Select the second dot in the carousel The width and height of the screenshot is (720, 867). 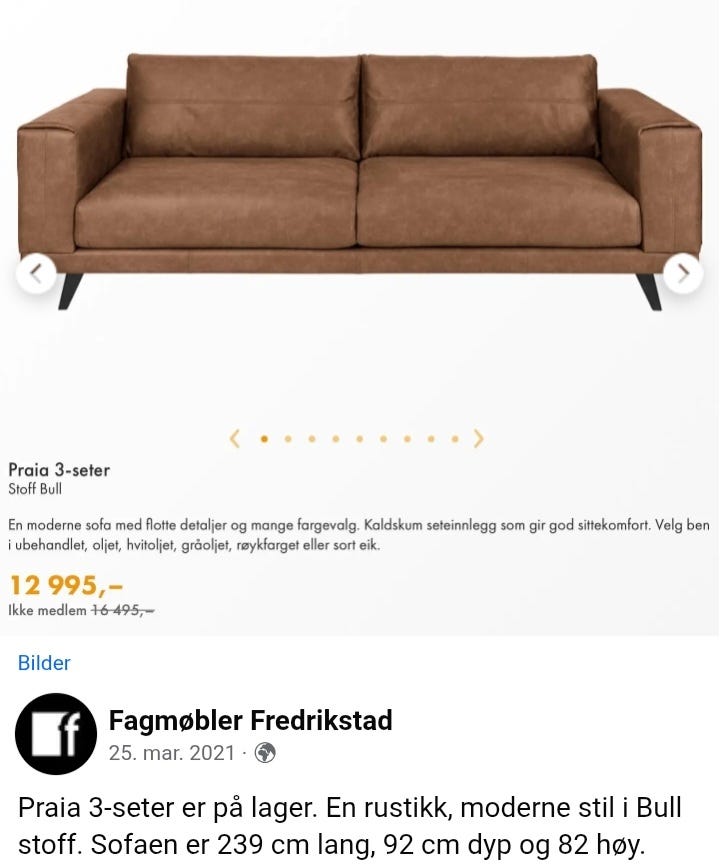[x=288, y=438]
